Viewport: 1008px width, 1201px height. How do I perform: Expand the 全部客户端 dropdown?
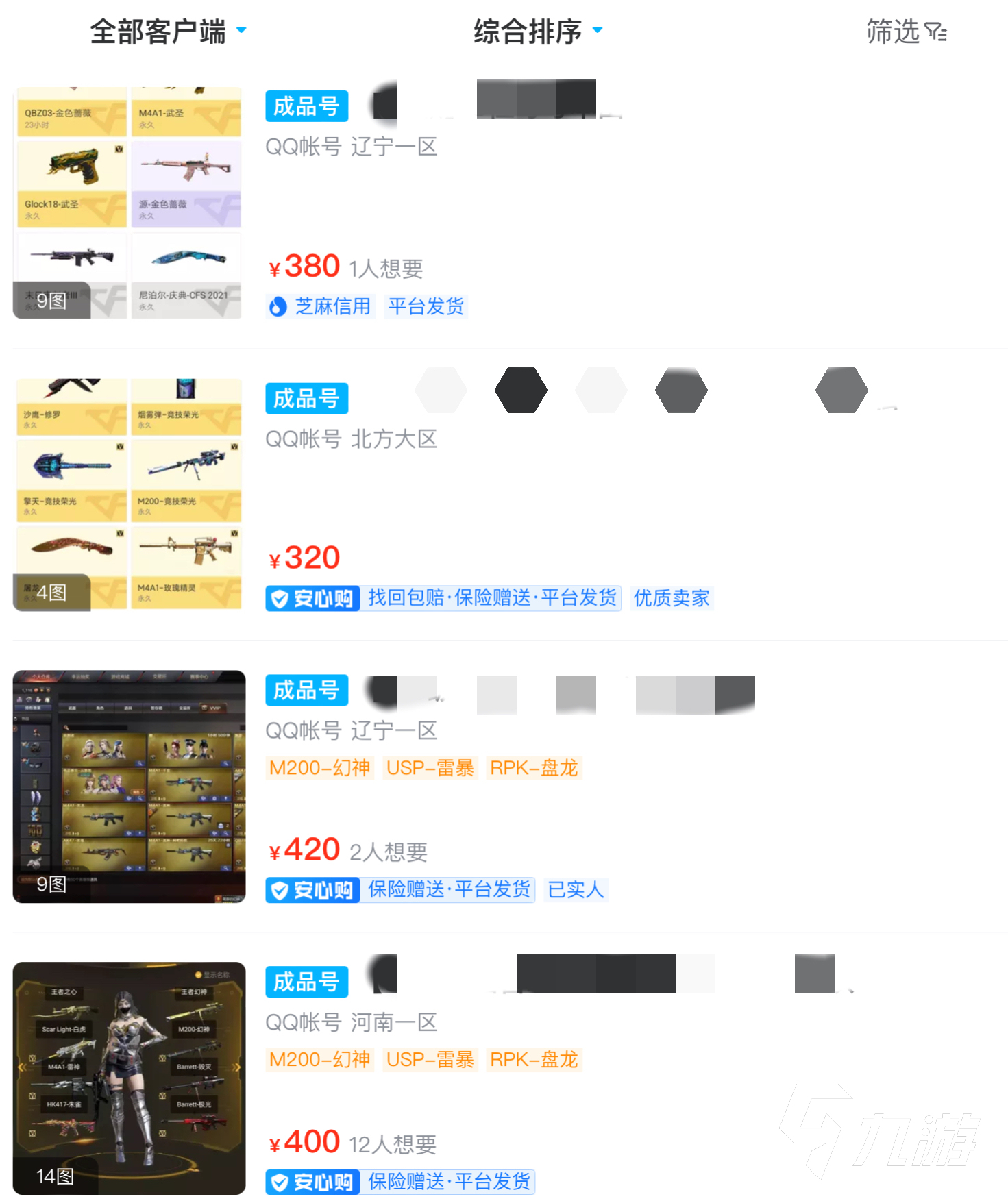(168, 32)
